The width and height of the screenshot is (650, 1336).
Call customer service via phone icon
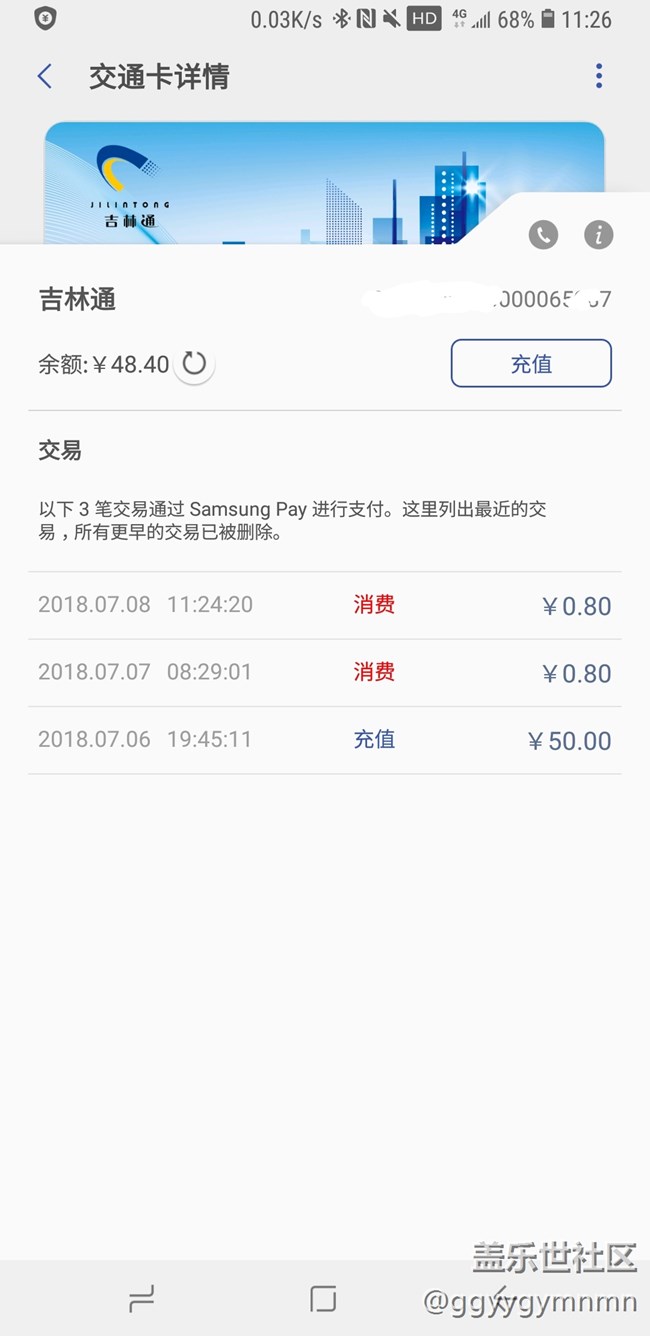pos(543,235)
